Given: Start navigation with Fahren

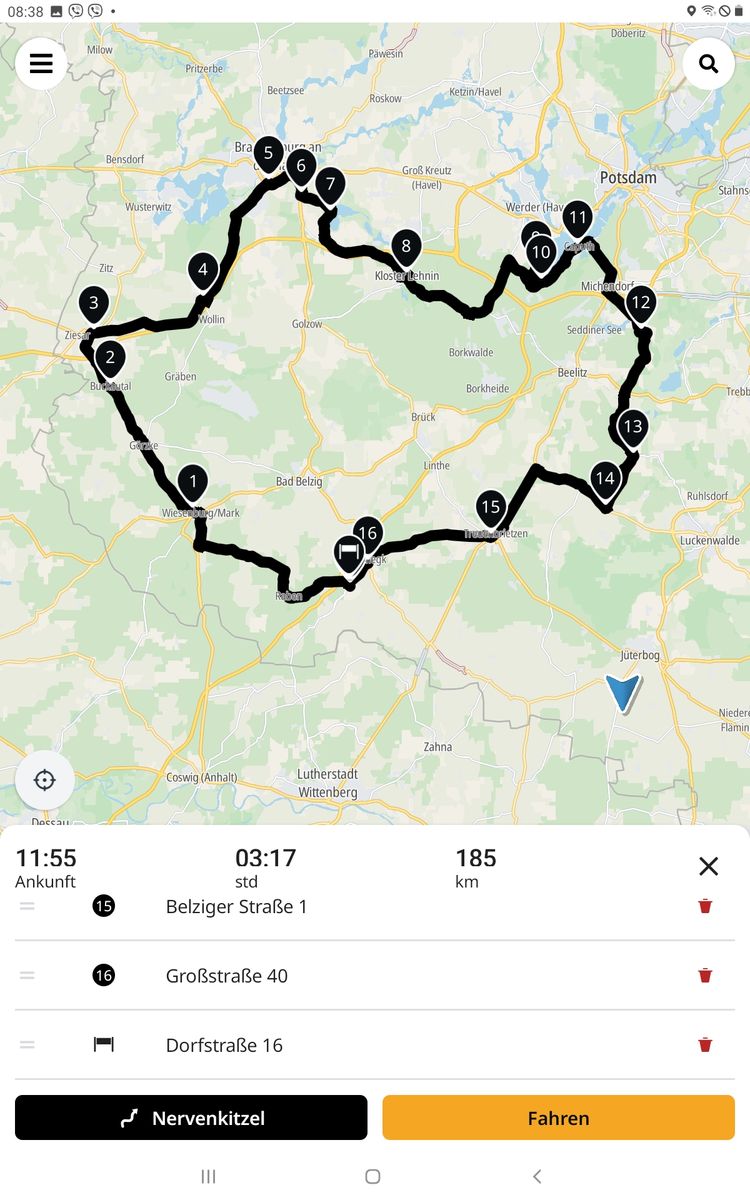Looking at the screenshot, I should pos(558,1118).
